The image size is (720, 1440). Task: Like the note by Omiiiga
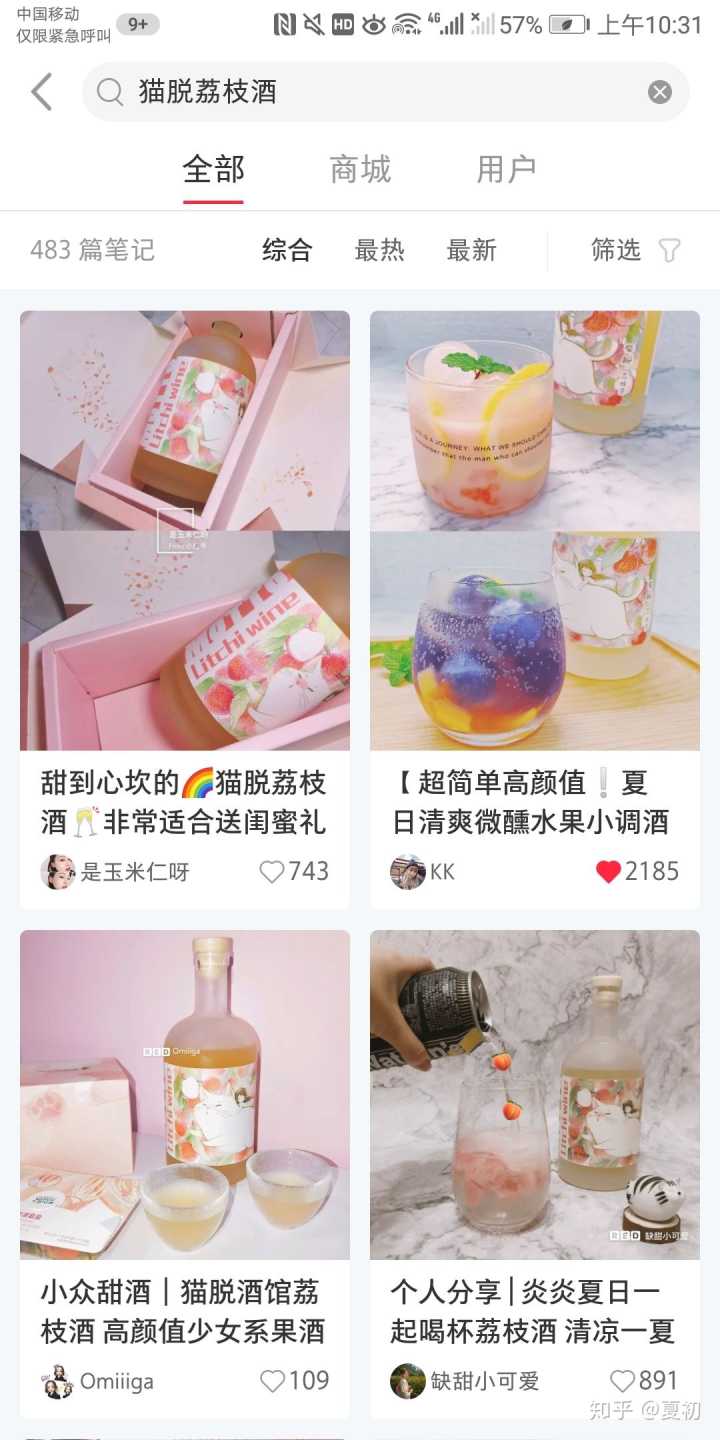click(x=272, y=1382)
